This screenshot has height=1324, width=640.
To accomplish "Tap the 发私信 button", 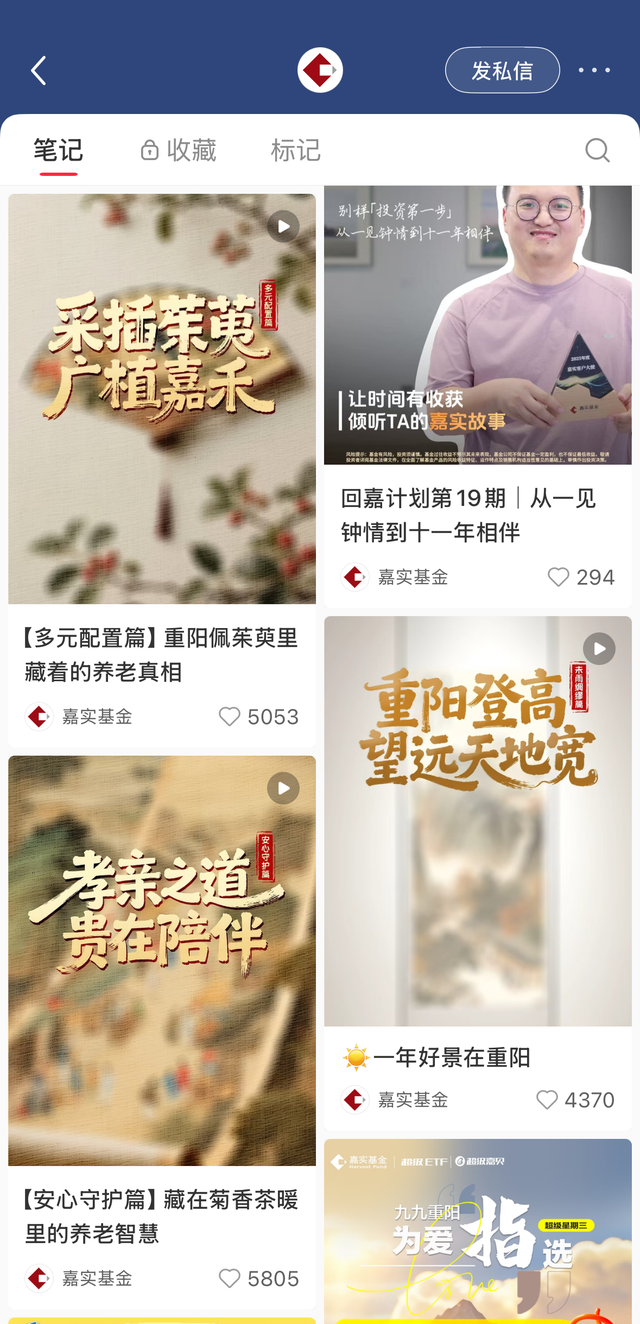I will 502,71.
